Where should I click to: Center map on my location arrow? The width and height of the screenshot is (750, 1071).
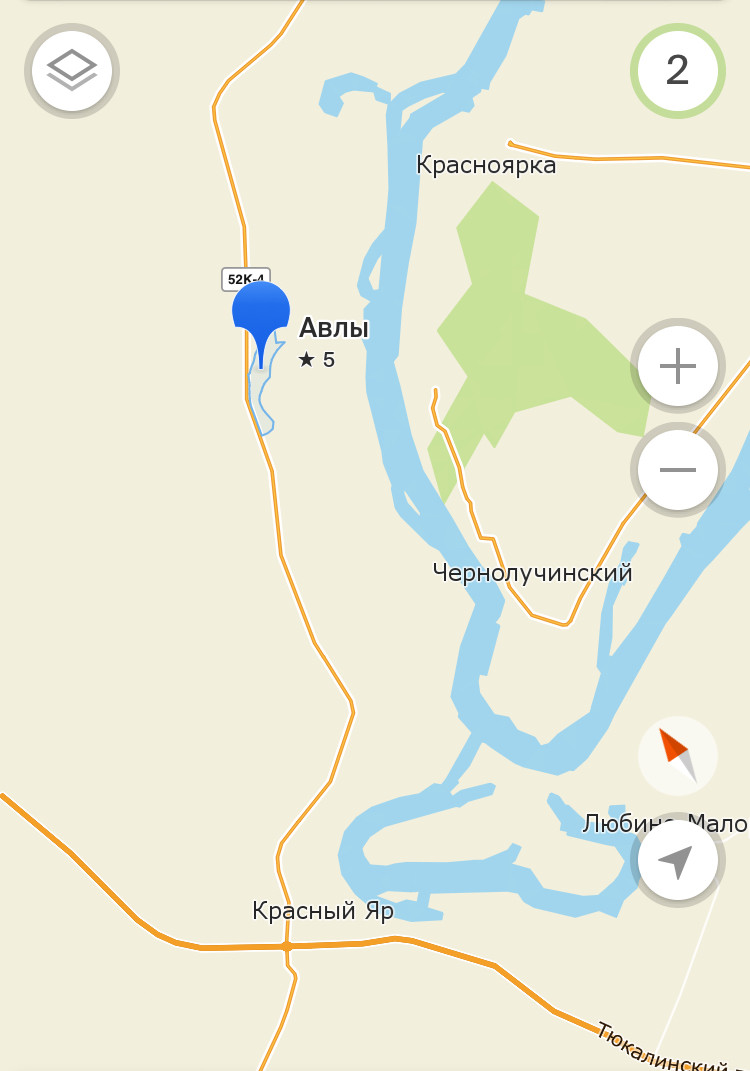click(677, 861)
